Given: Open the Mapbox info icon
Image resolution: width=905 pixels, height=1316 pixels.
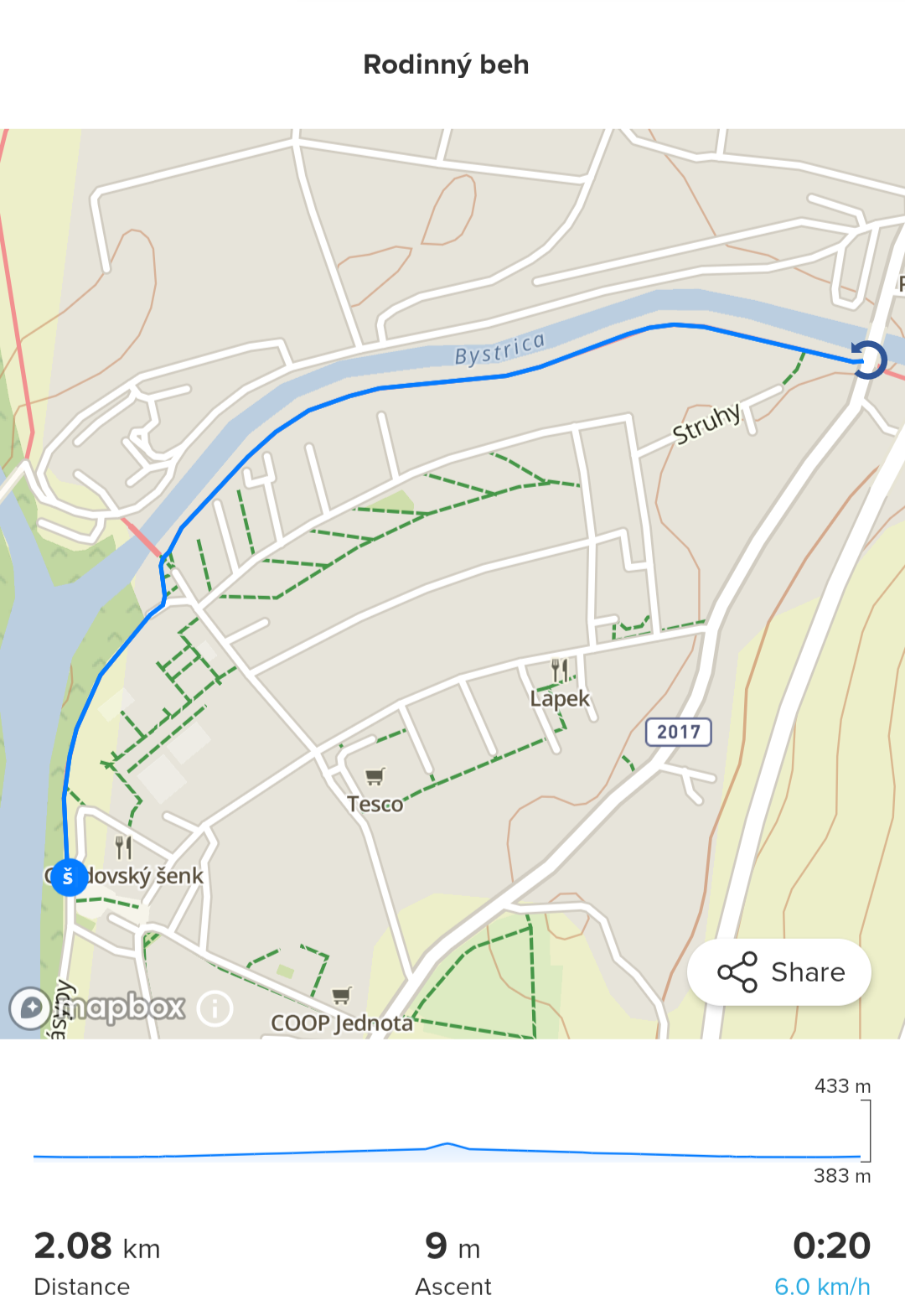Looking at the screenshot, I should point(215,1008).
